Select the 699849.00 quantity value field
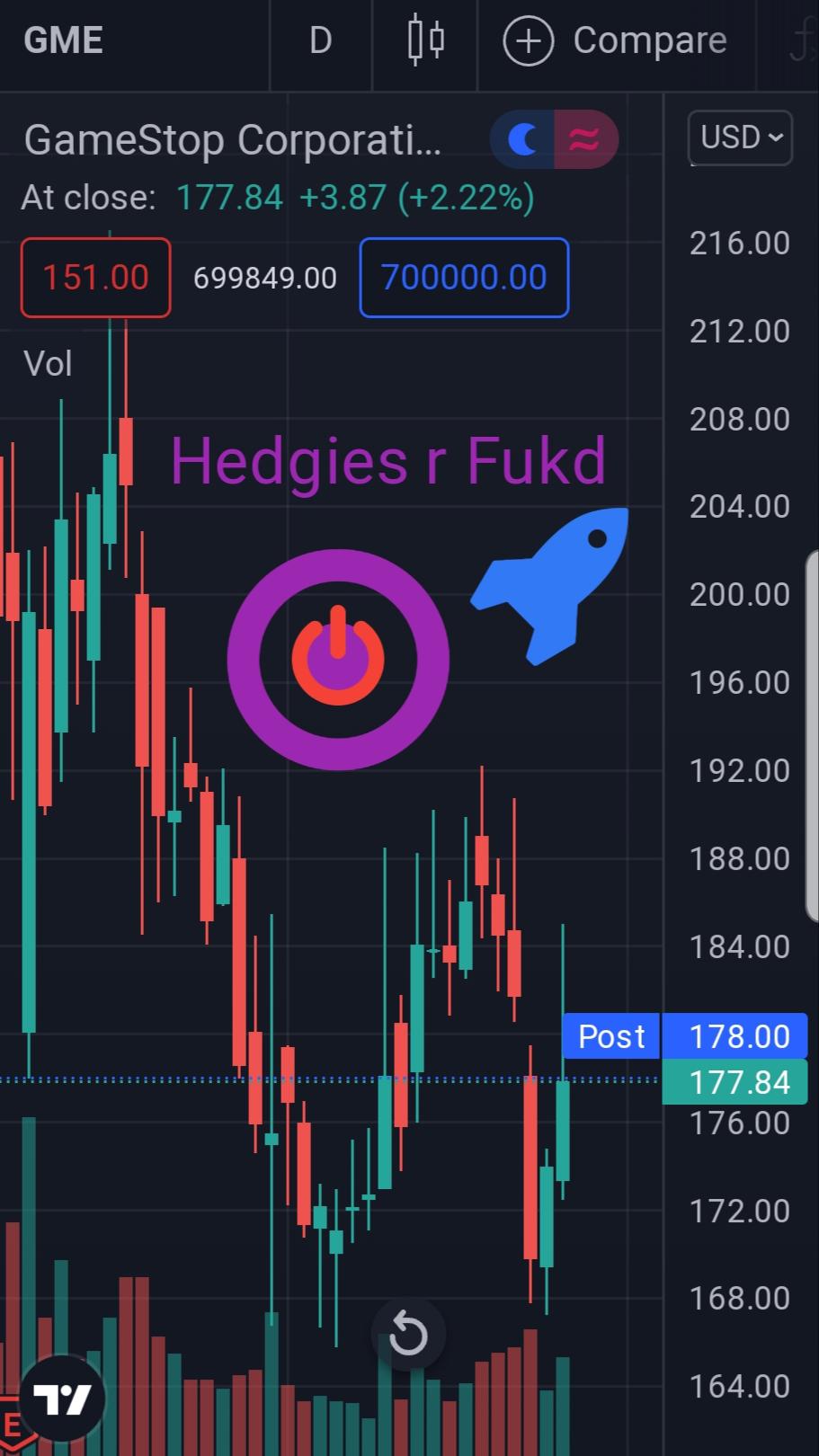This screenshot has width=819, height=1456. [x=263, y=278]
